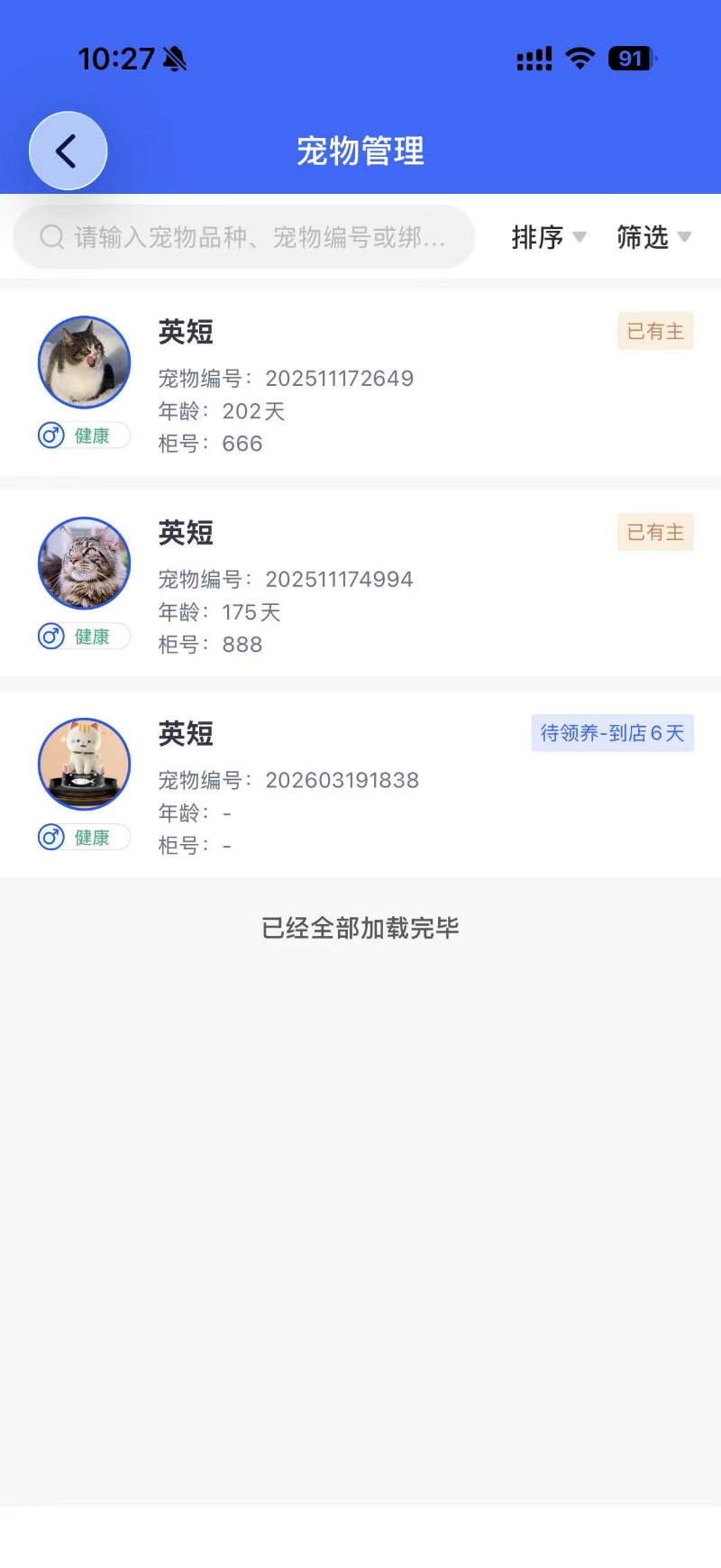
Task: Click the Wi-Fi icon in status bar
Action: coord(580,58)
